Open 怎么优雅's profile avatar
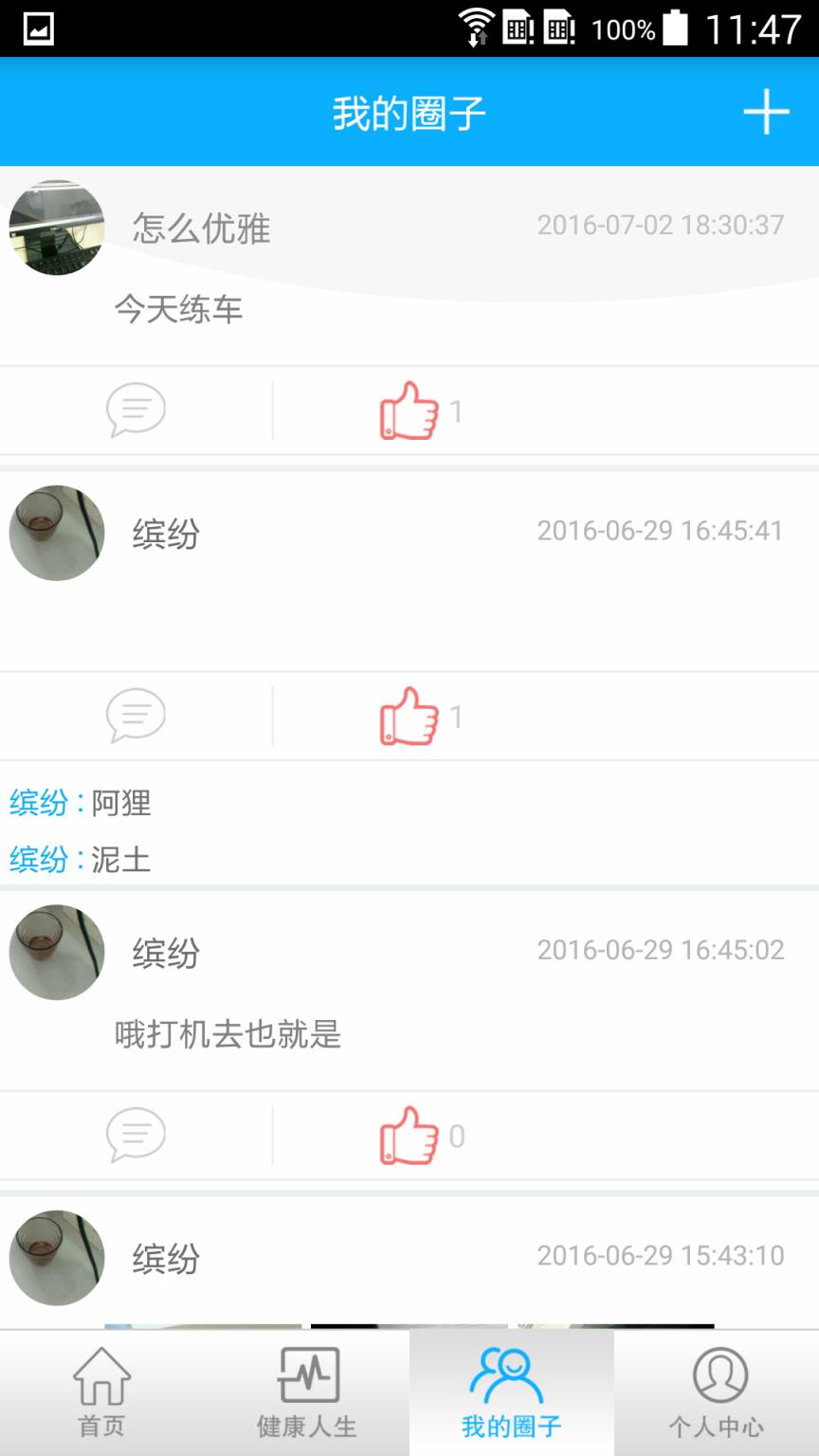The width and height of the screenshot is (819, 1456). pos(55,228)
